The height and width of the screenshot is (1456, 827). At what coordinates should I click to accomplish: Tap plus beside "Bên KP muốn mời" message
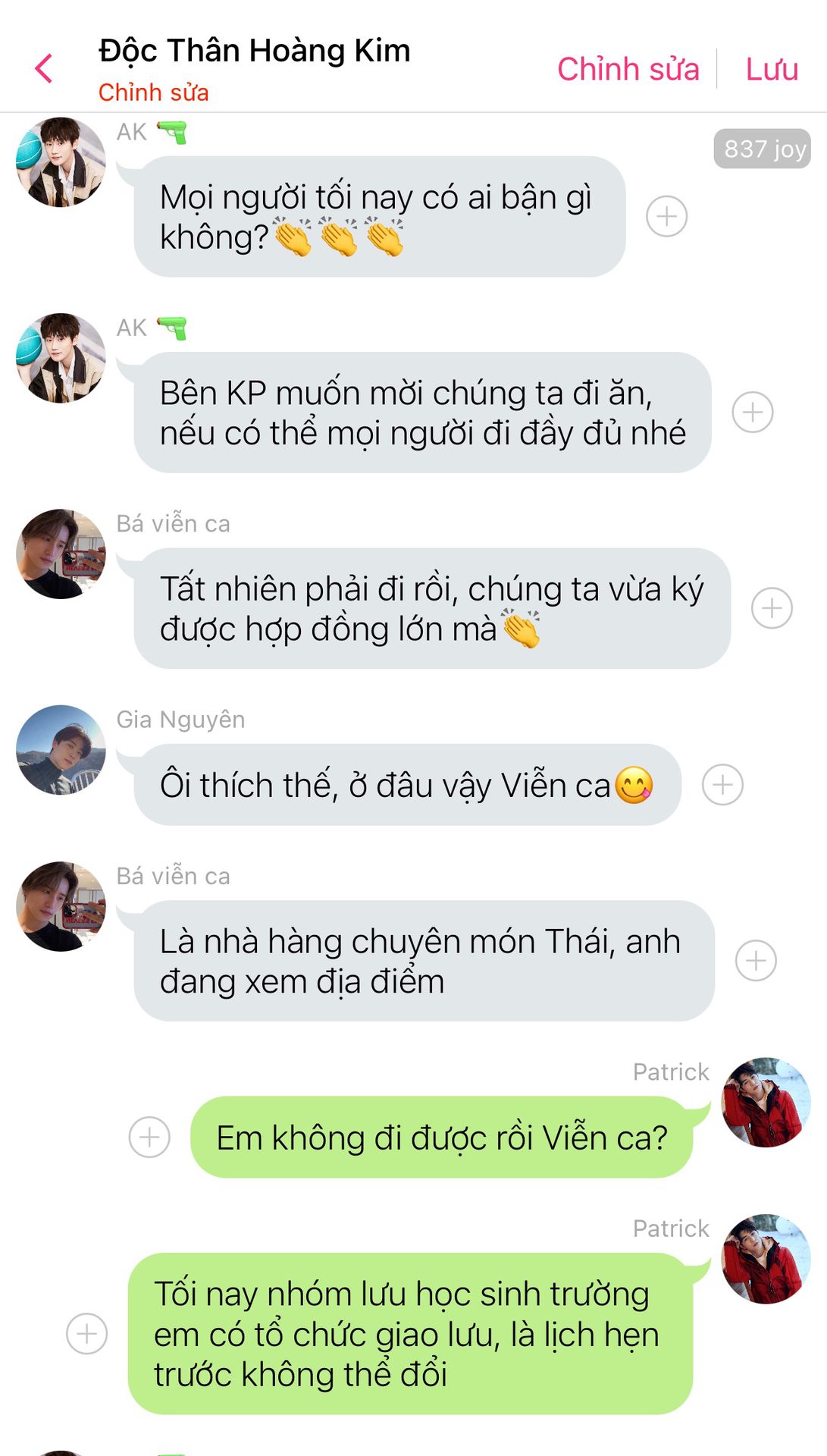[x=753, y=413]
